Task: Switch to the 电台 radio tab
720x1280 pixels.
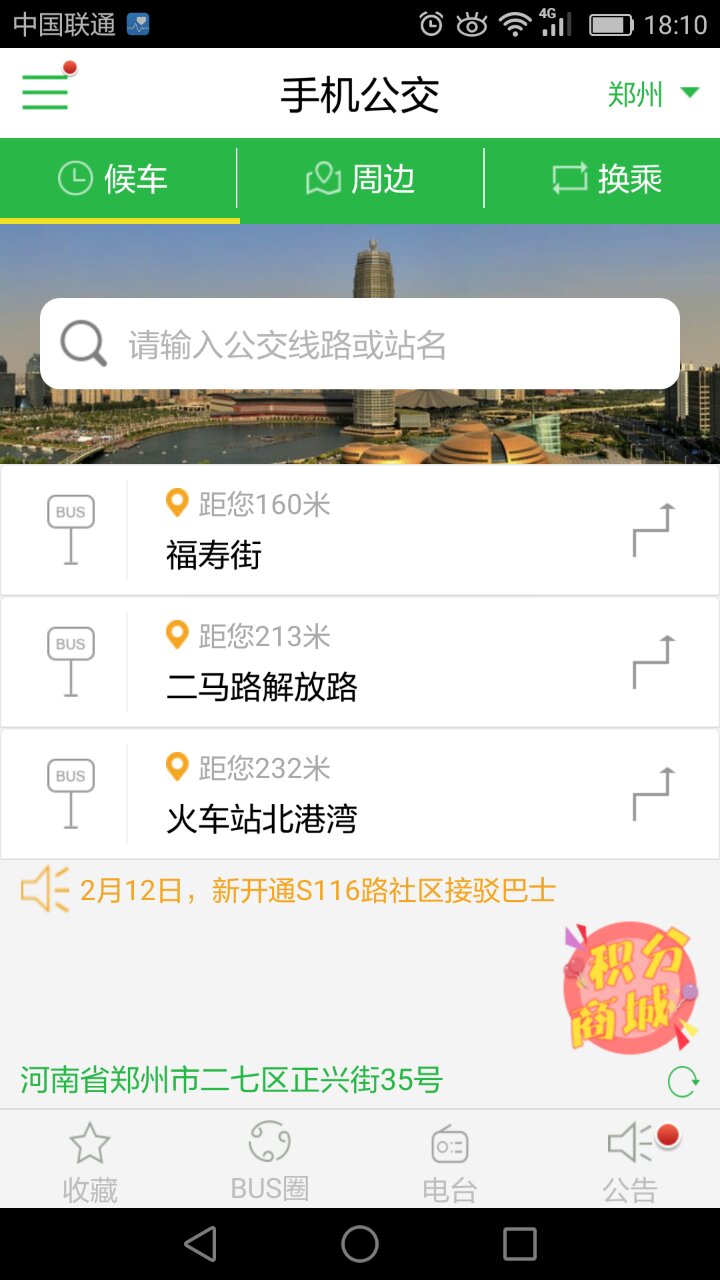Action: [x=449, y=1160]
